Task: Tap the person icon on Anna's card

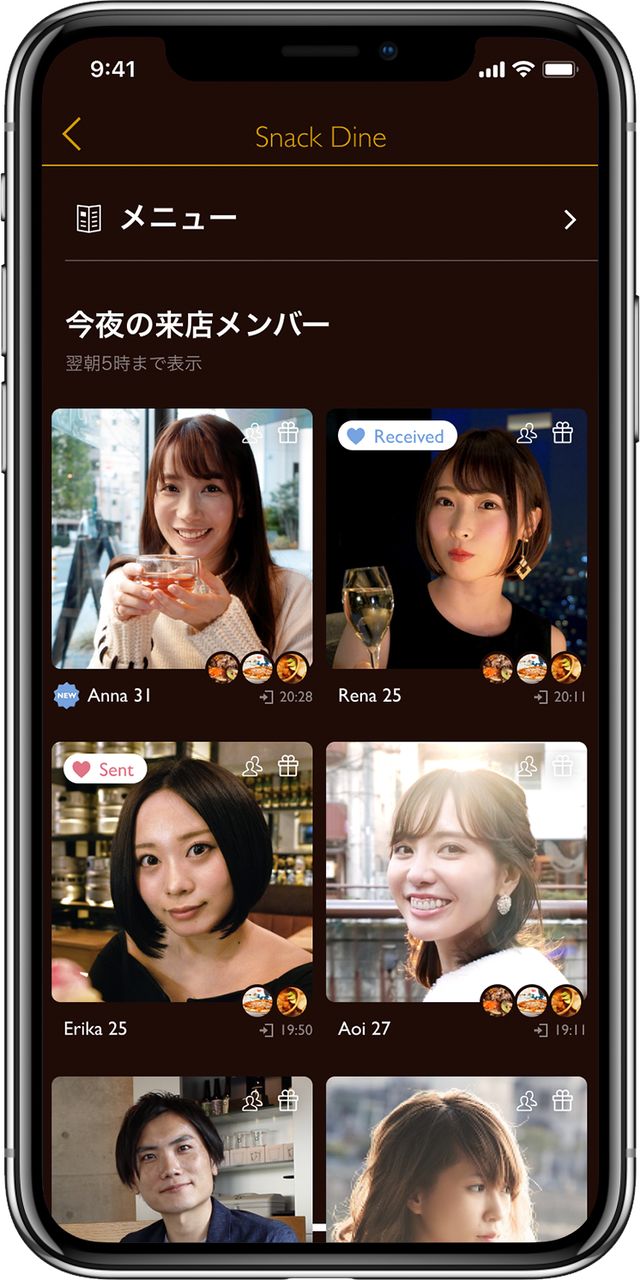Action: 253,433
